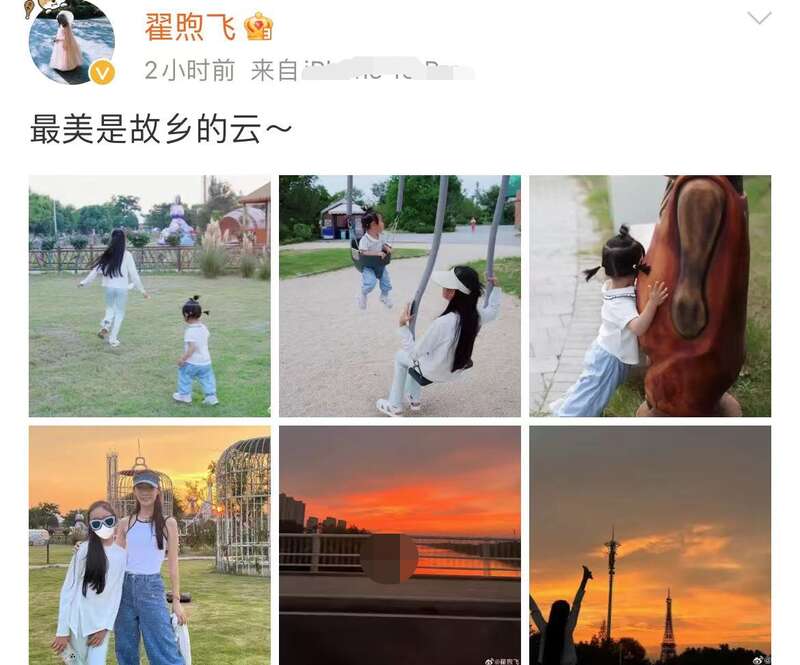Open photo of woman and child on lawn

149,296
